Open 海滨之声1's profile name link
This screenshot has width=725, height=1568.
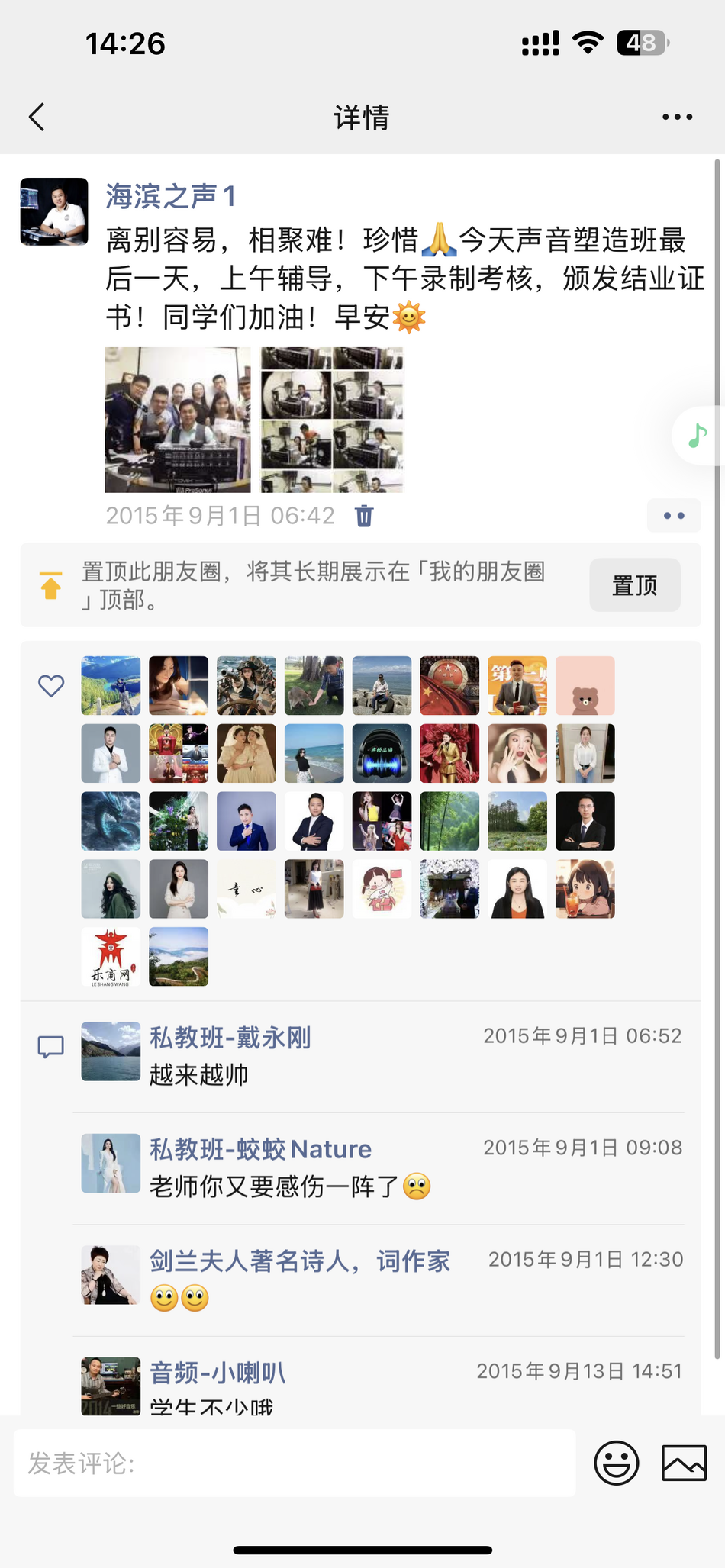170,197
